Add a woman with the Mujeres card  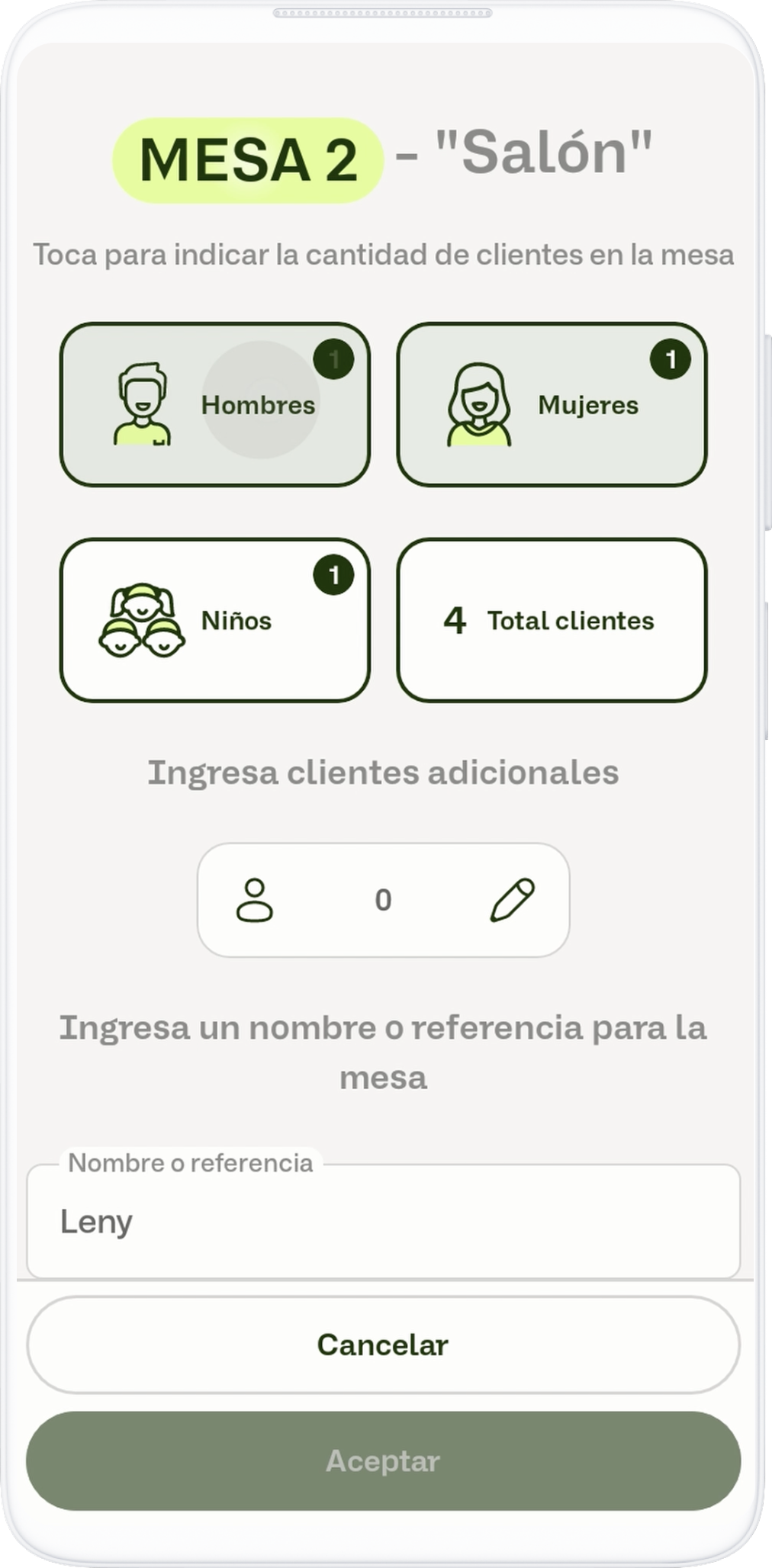(552, 404)
